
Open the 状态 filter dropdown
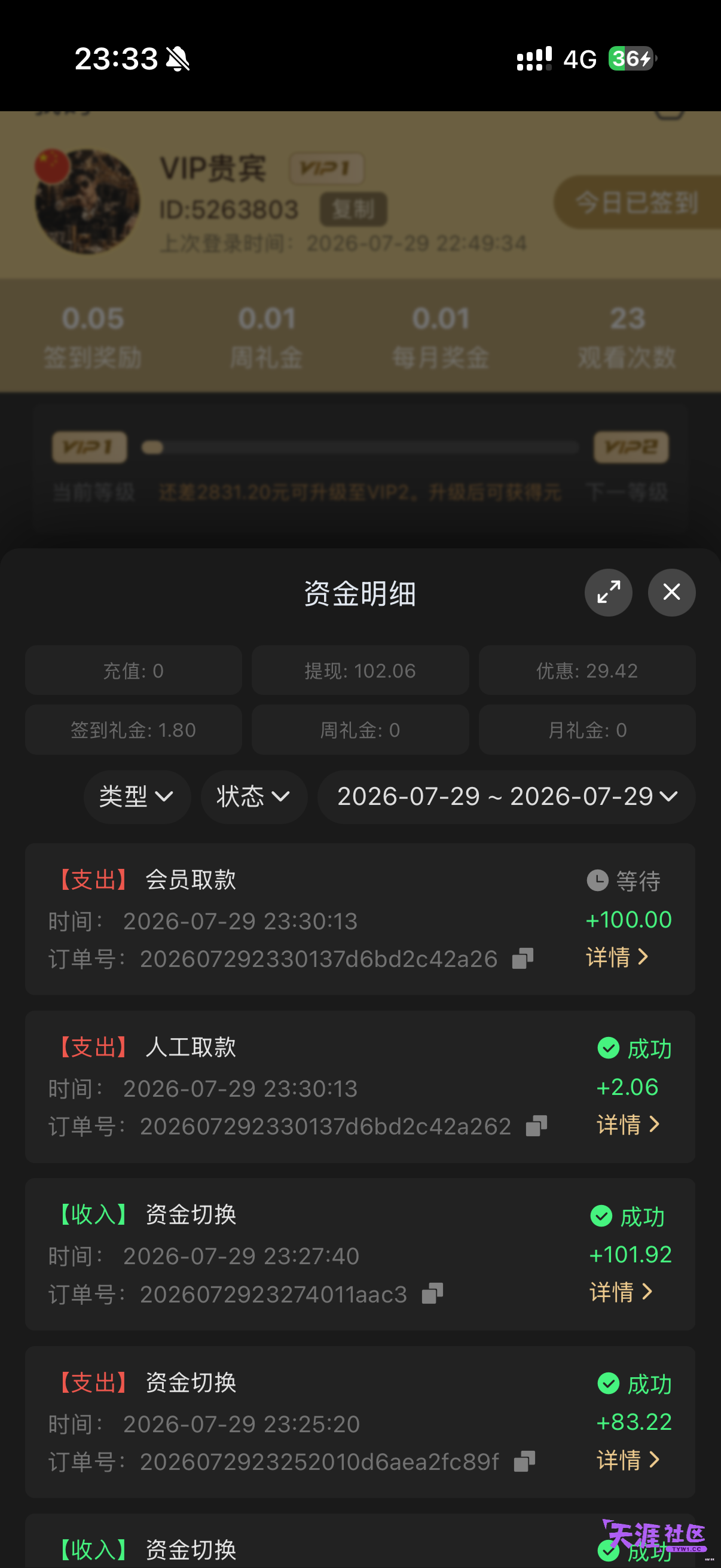253,796
